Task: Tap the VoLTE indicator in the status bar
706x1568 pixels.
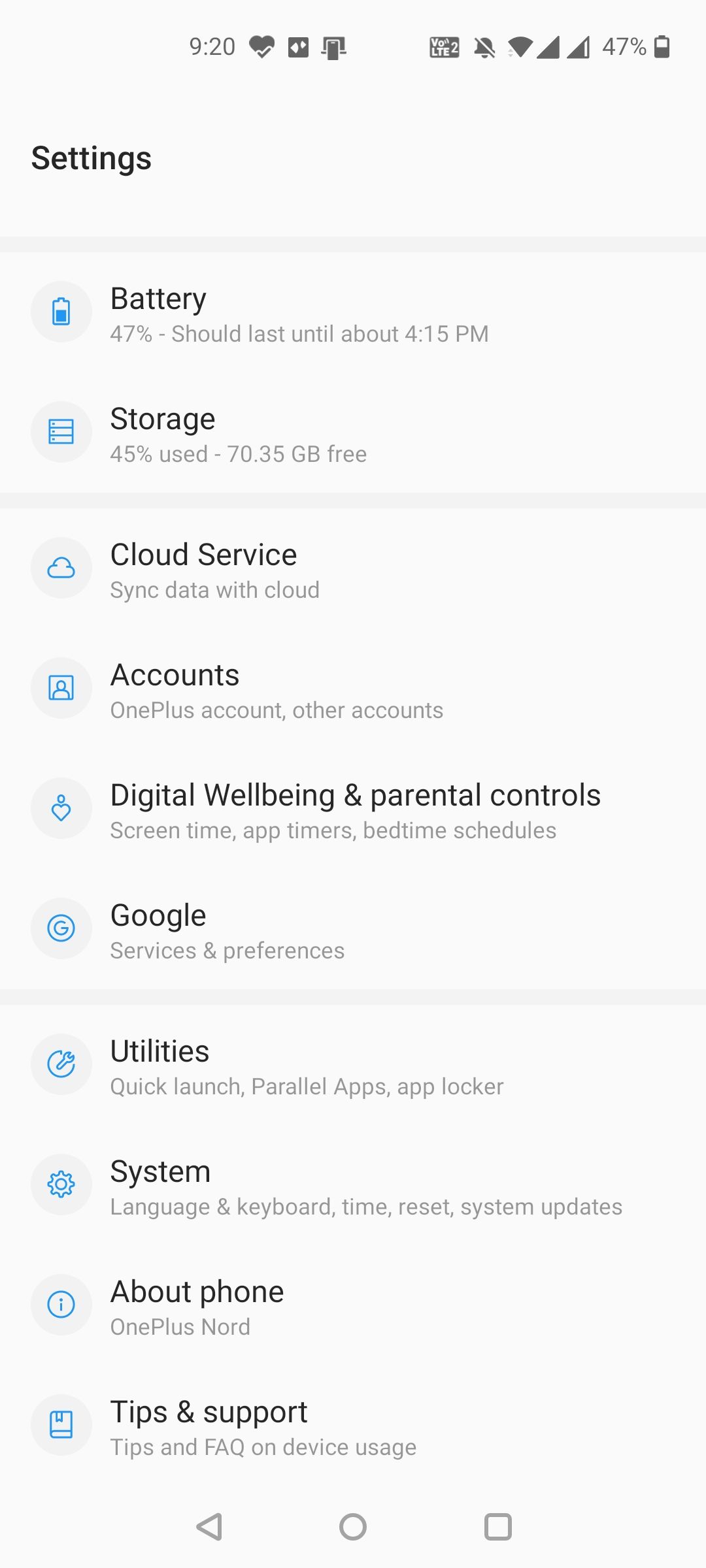Action: 443,46
